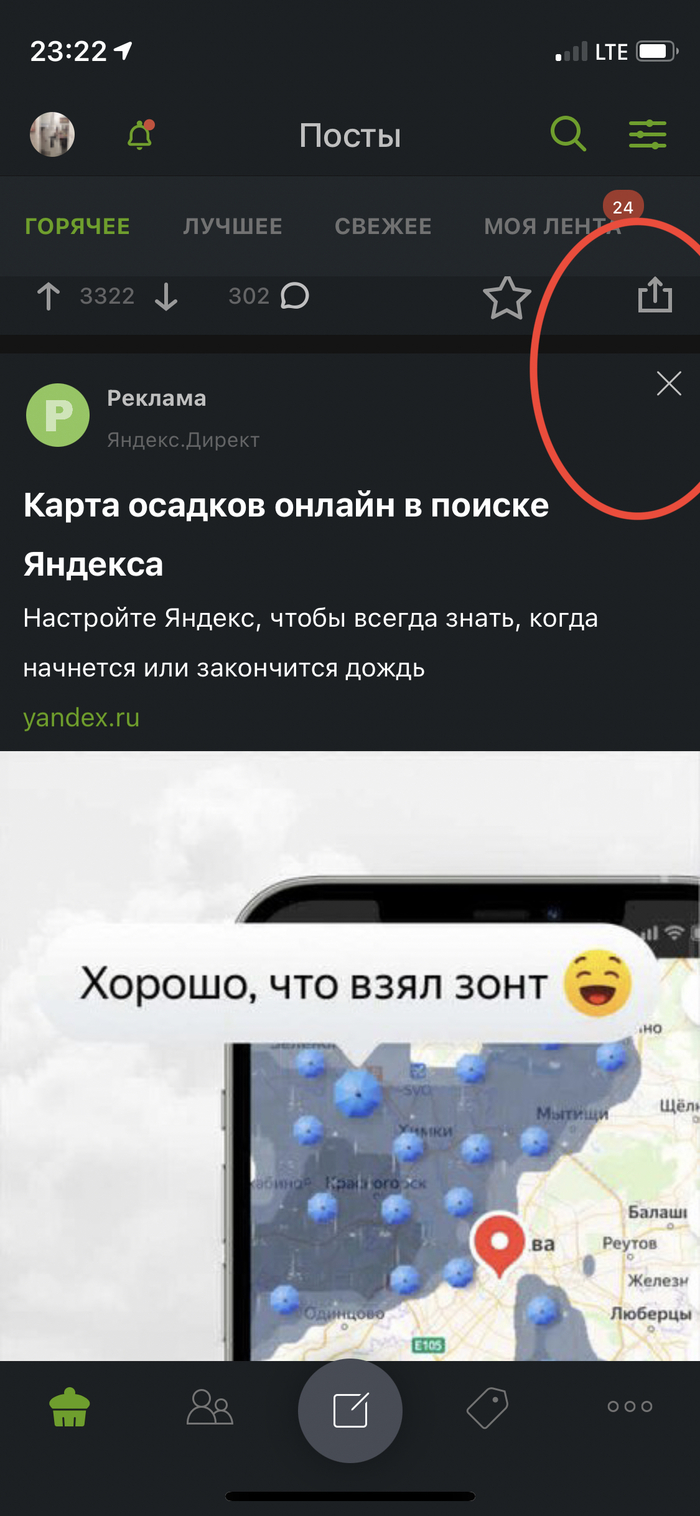Screen dimensions: 700x1516
Task: Share the post
Action: pos(654,295)
